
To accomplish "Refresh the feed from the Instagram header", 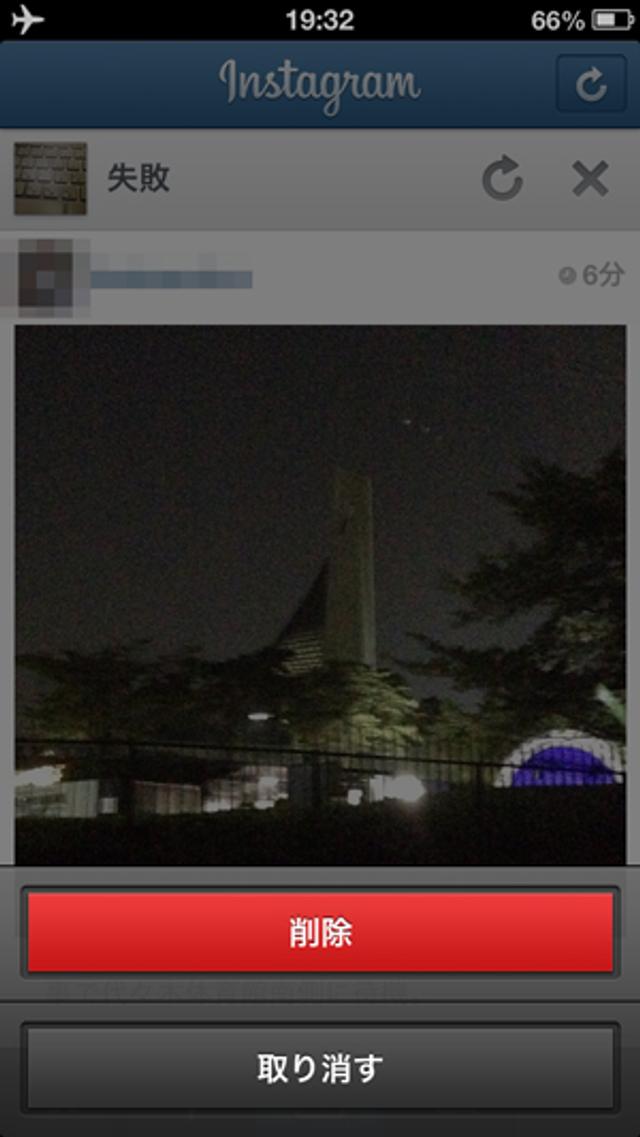I will pos(591,84).
